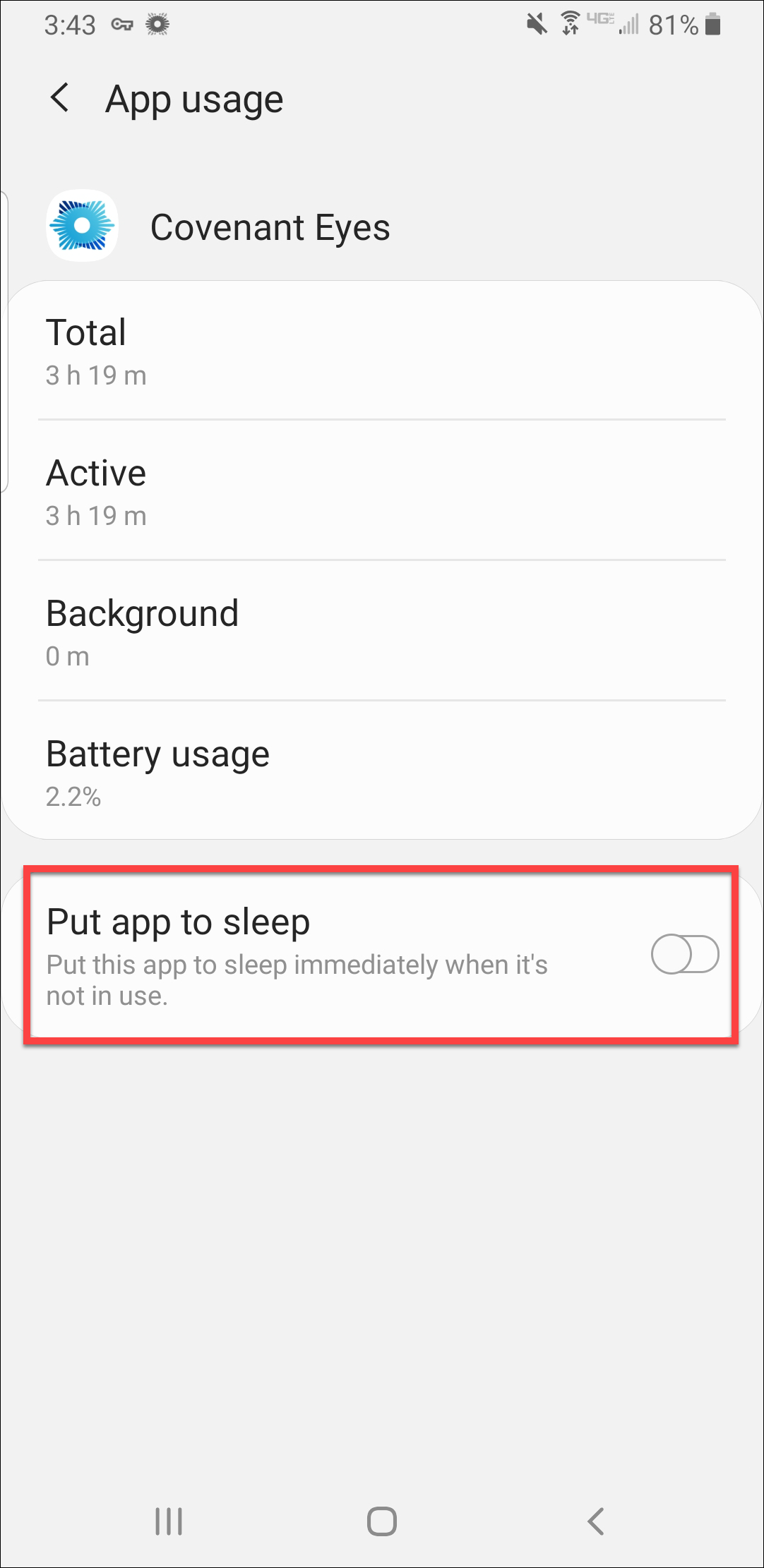Go back from App usage
The height and width of the screenshot is (1568, 764).
pyautogui.click(x=60, y=98)
